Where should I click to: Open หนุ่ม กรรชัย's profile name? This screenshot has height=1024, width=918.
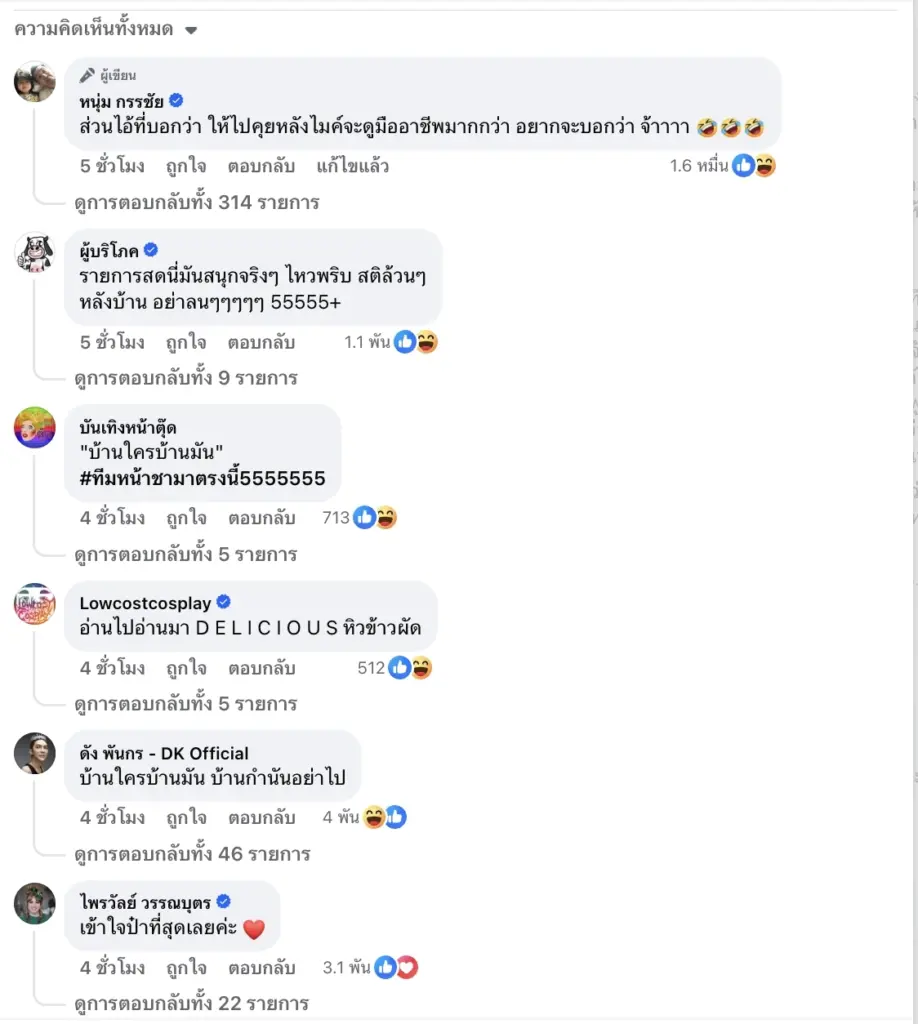121,100
